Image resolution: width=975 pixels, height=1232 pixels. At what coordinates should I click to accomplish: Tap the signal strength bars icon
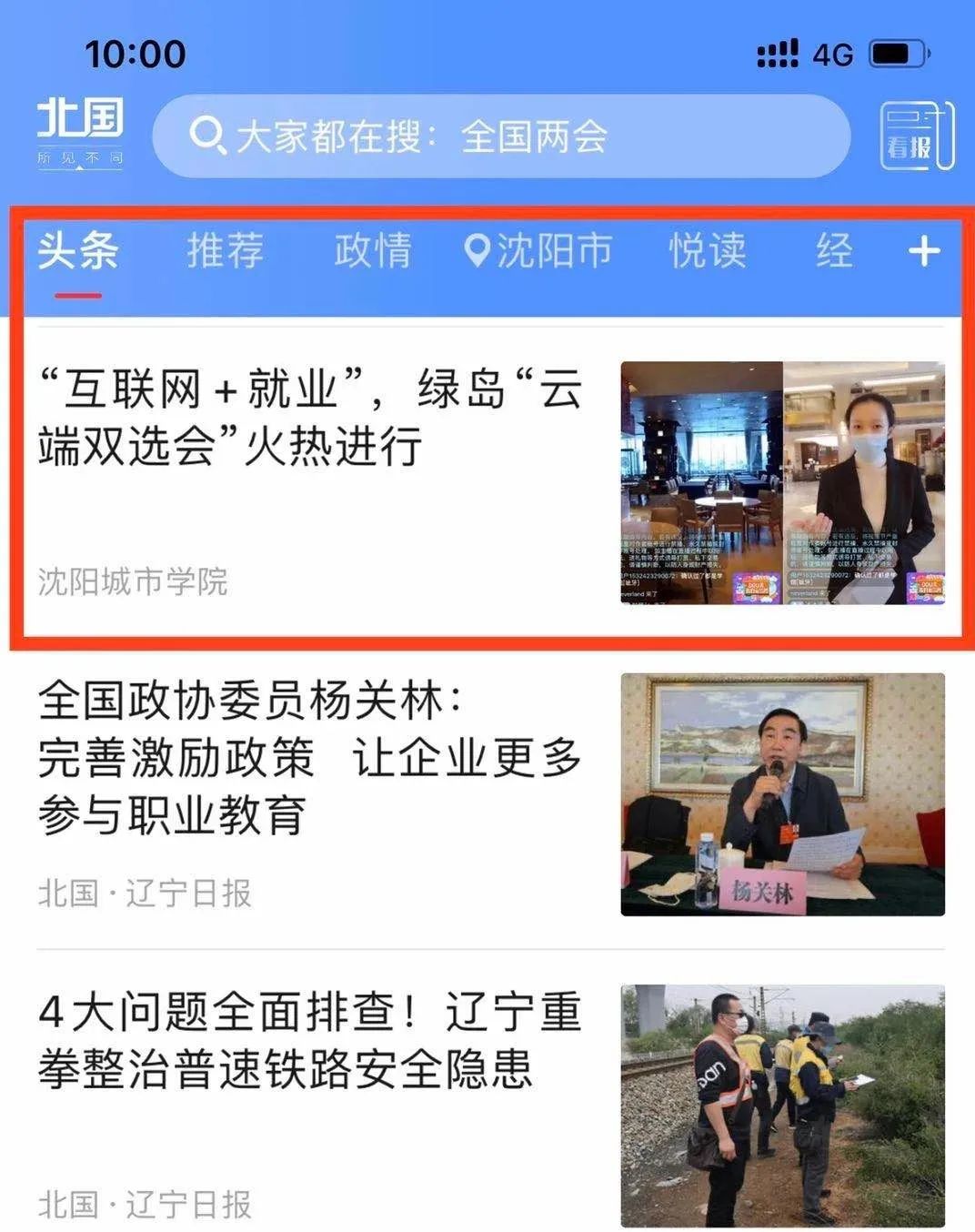point(775,55)
